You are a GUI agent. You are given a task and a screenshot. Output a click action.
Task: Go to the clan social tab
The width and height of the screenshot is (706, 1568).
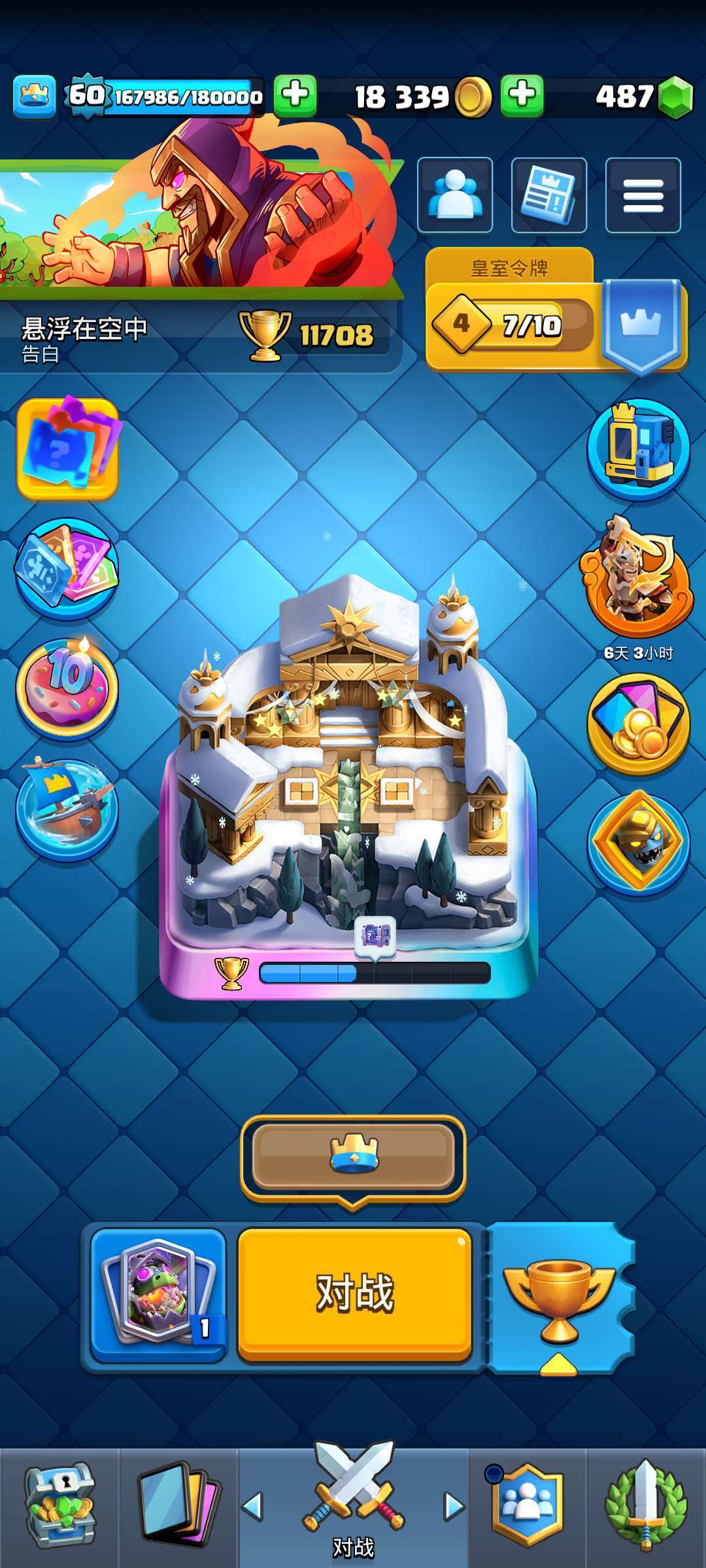point(527,1505)
